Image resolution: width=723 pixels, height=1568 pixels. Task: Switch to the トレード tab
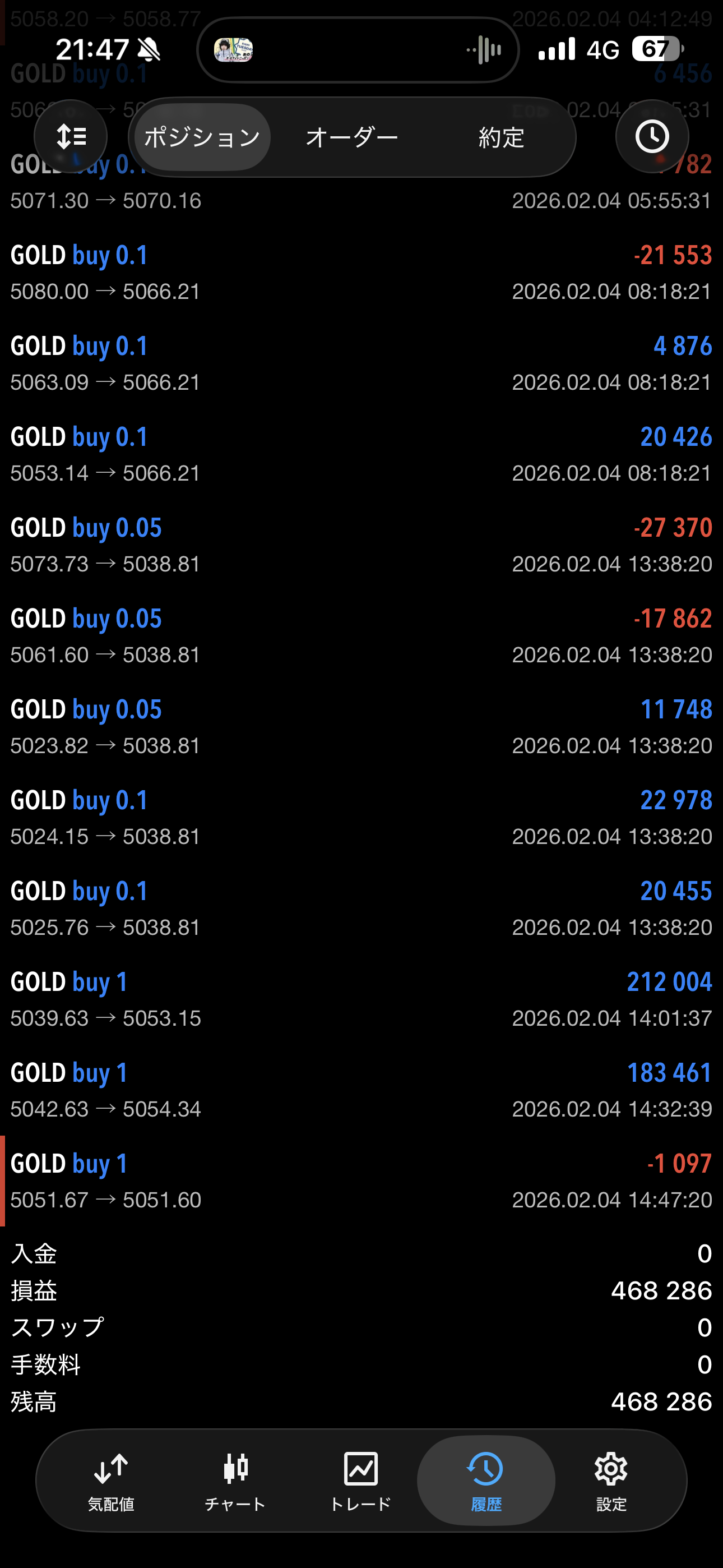(x=361, y=1481)
